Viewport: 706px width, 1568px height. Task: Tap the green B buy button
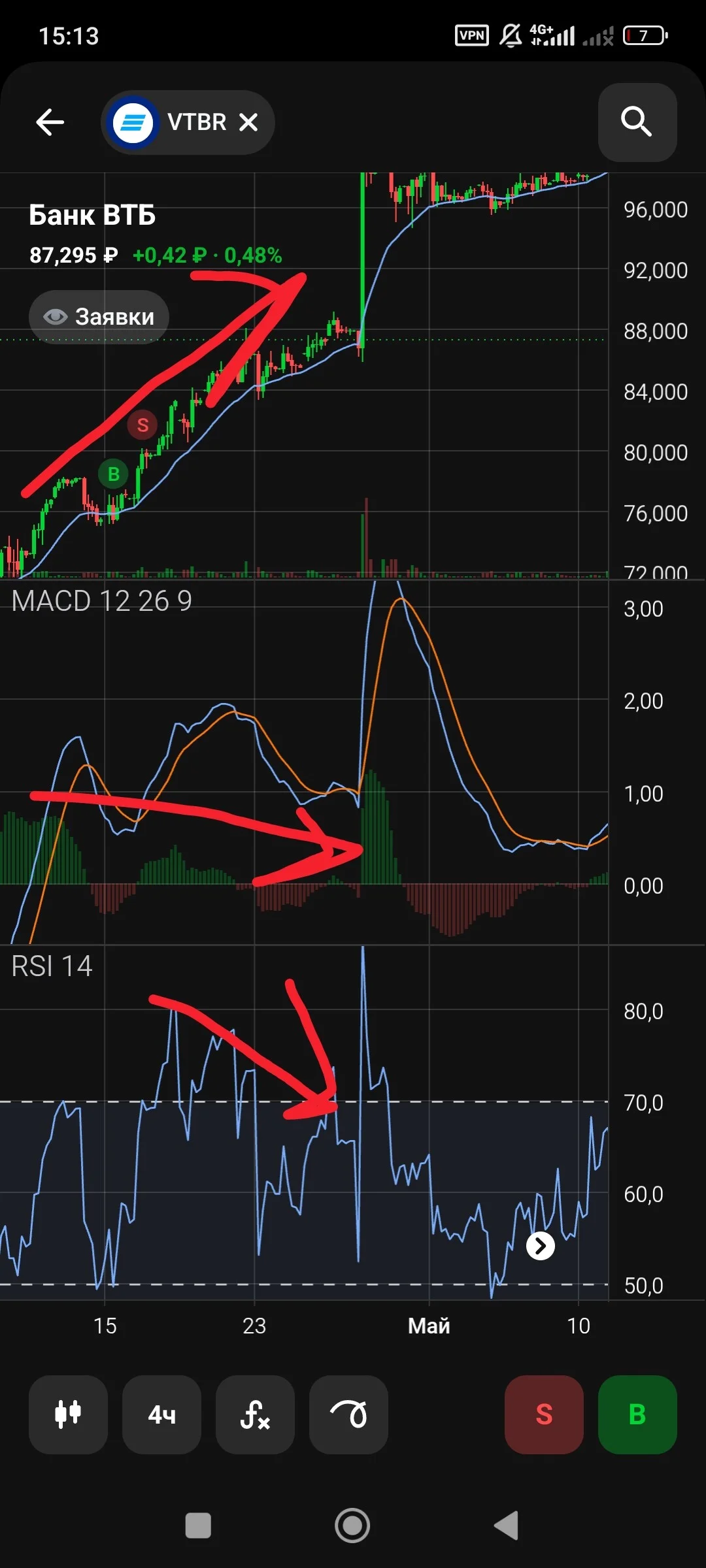coord(637,1414)
